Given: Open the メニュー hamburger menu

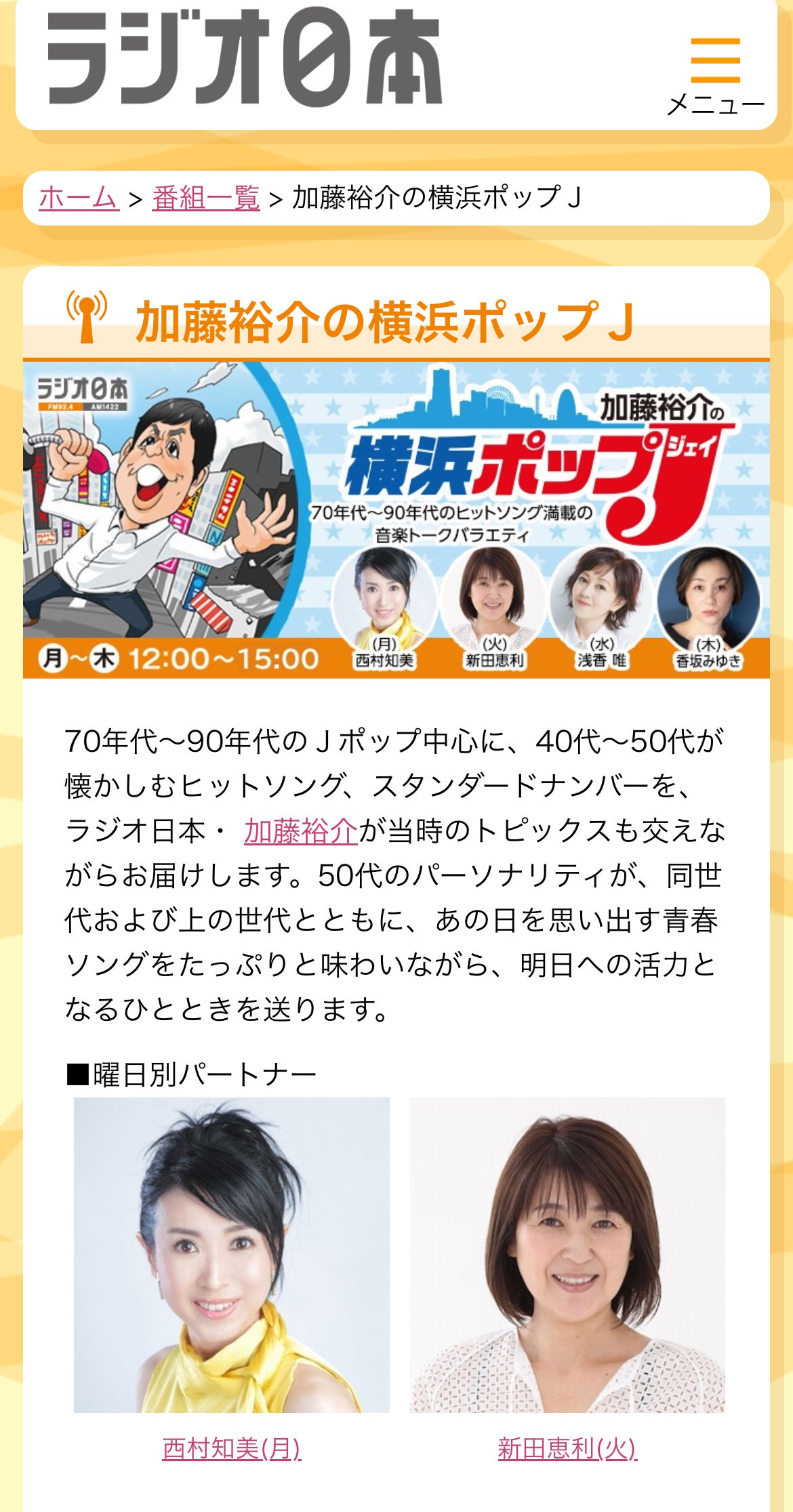Looking at the screenshot, I should point(715,73).
